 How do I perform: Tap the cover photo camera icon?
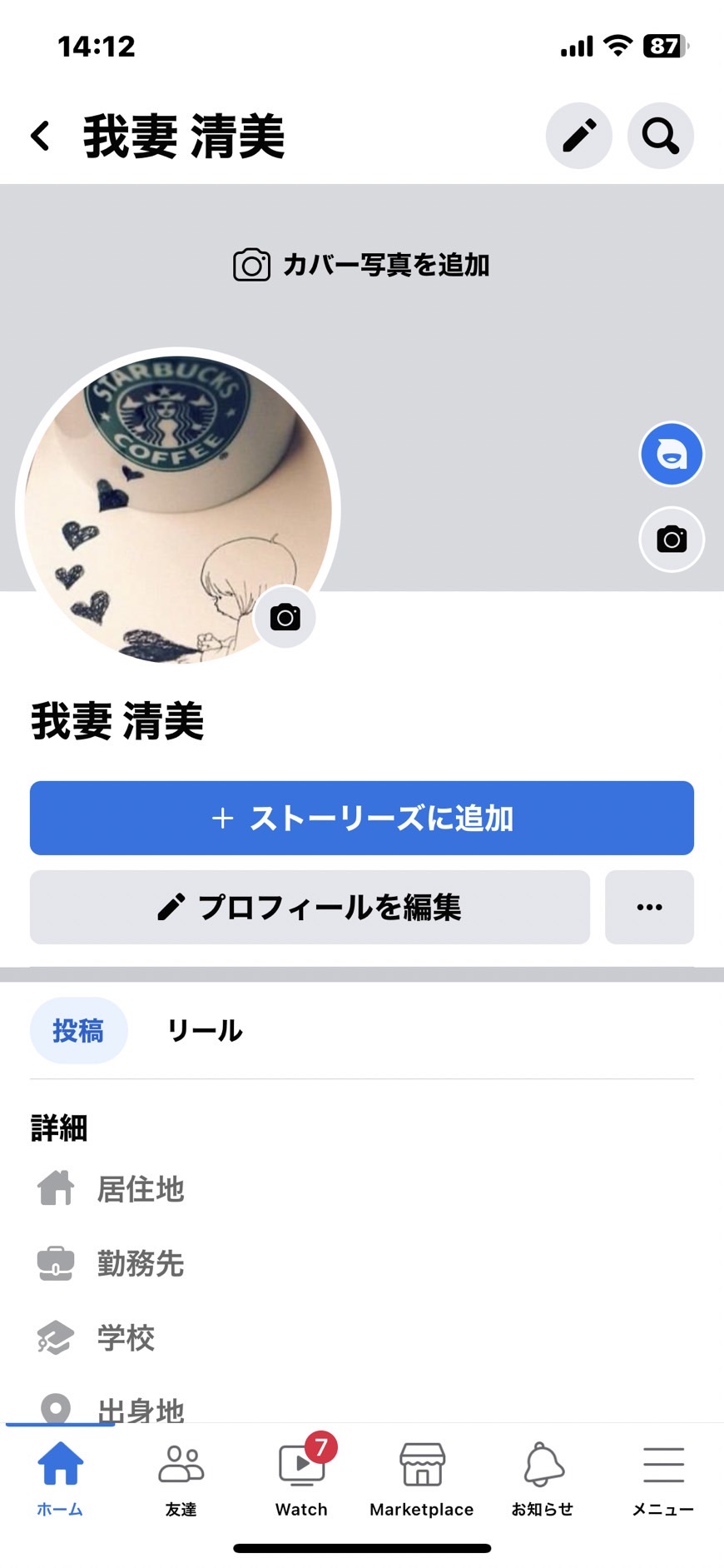672,540
